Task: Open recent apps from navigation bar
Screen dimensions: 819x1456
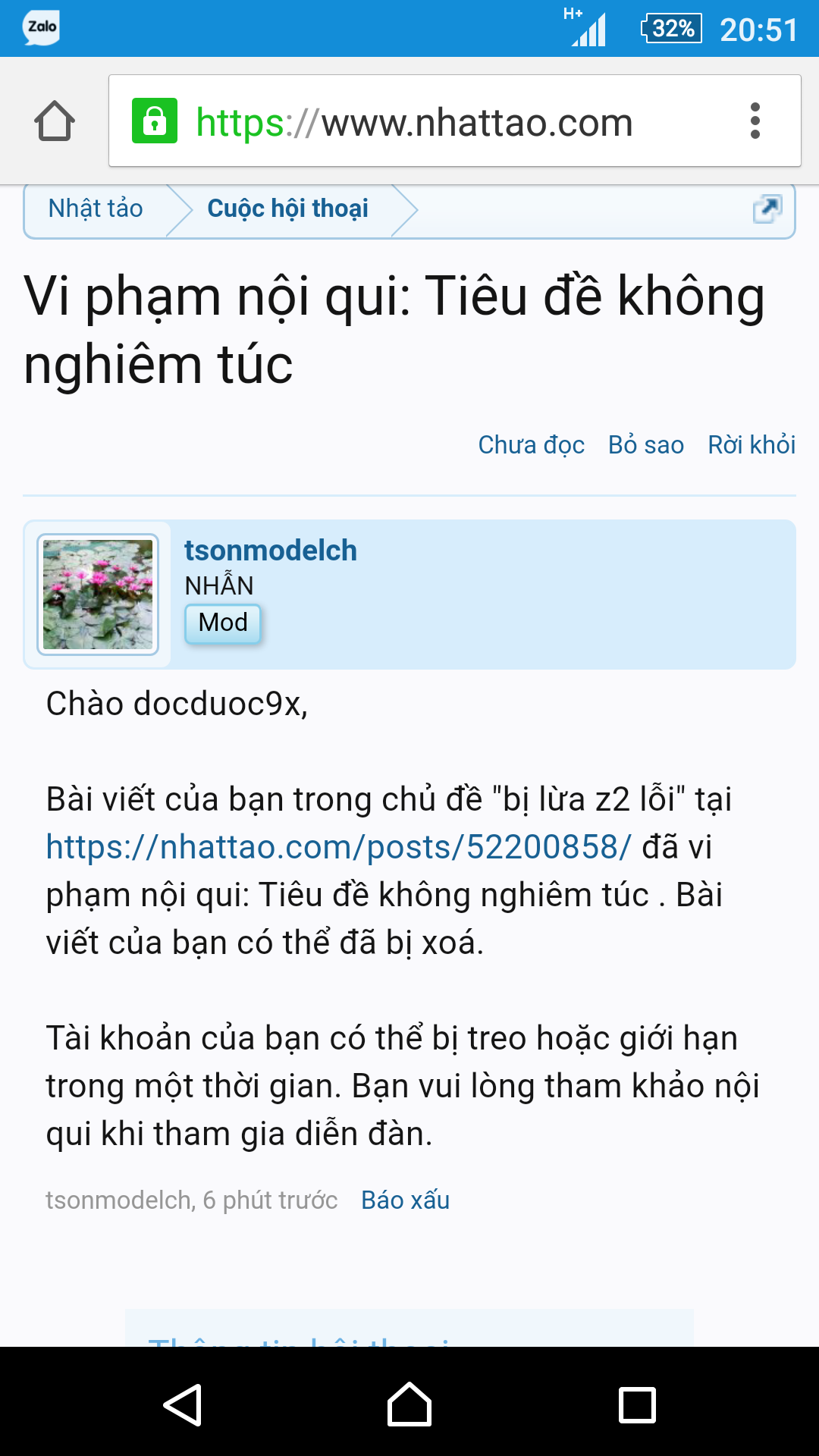Action: coord(637,1405)
